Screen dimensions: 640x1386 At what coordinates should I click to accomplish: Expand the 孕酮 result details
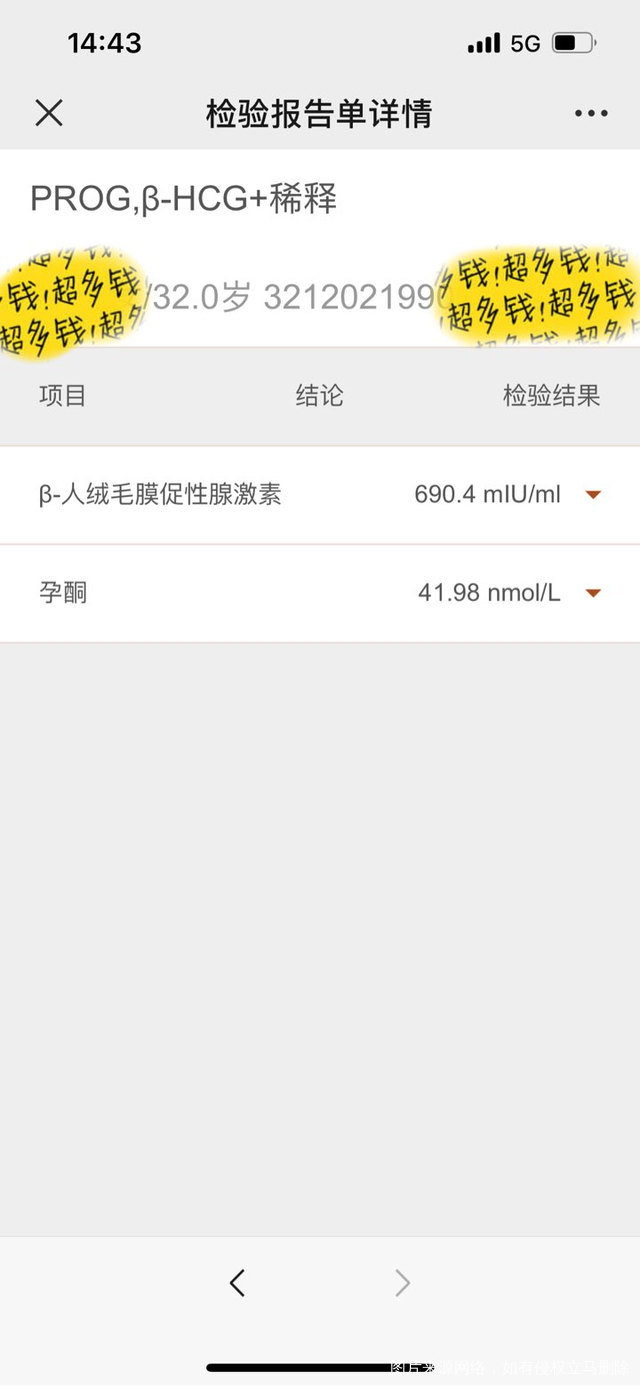tap(593, 593)
